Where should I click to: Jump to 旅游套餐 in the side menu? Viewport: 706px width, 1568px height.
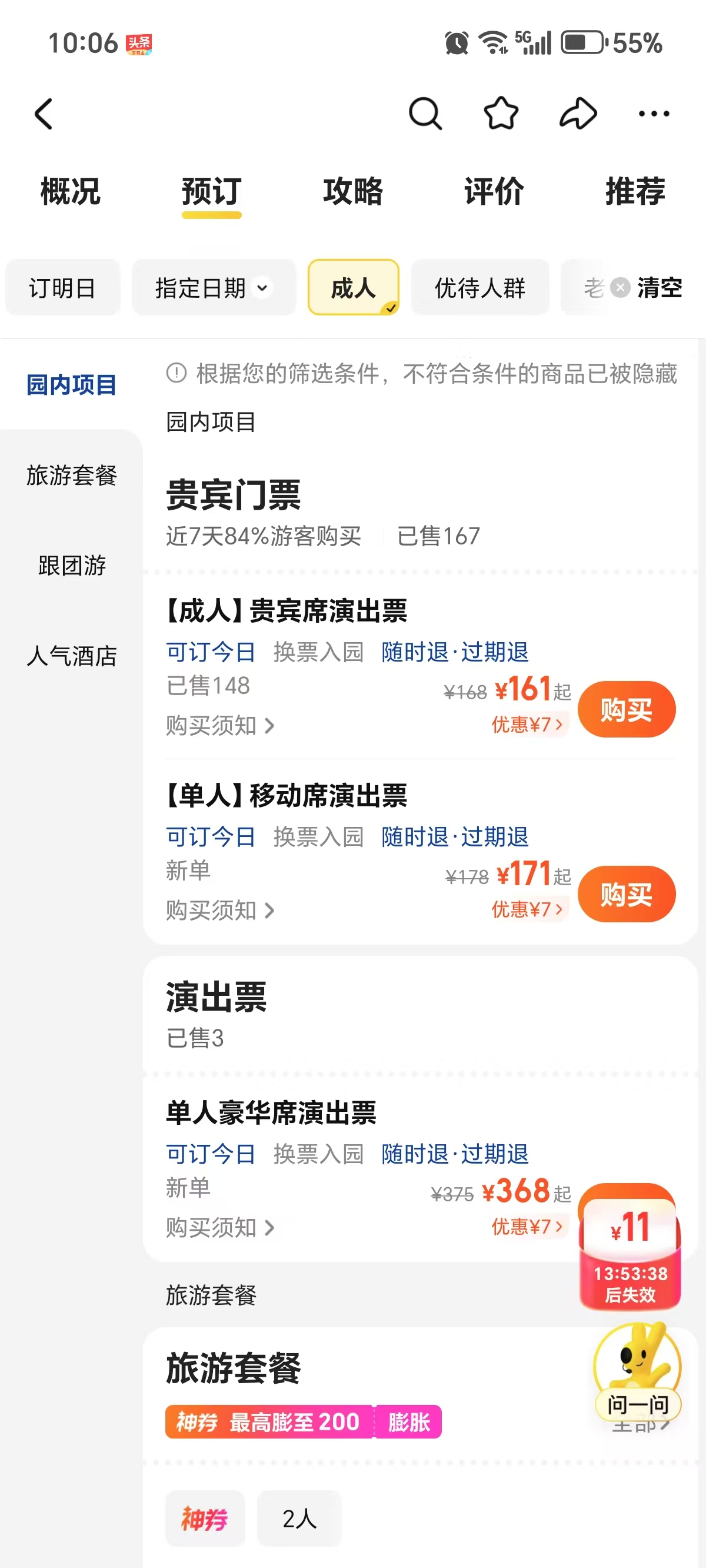pos(72,476)
